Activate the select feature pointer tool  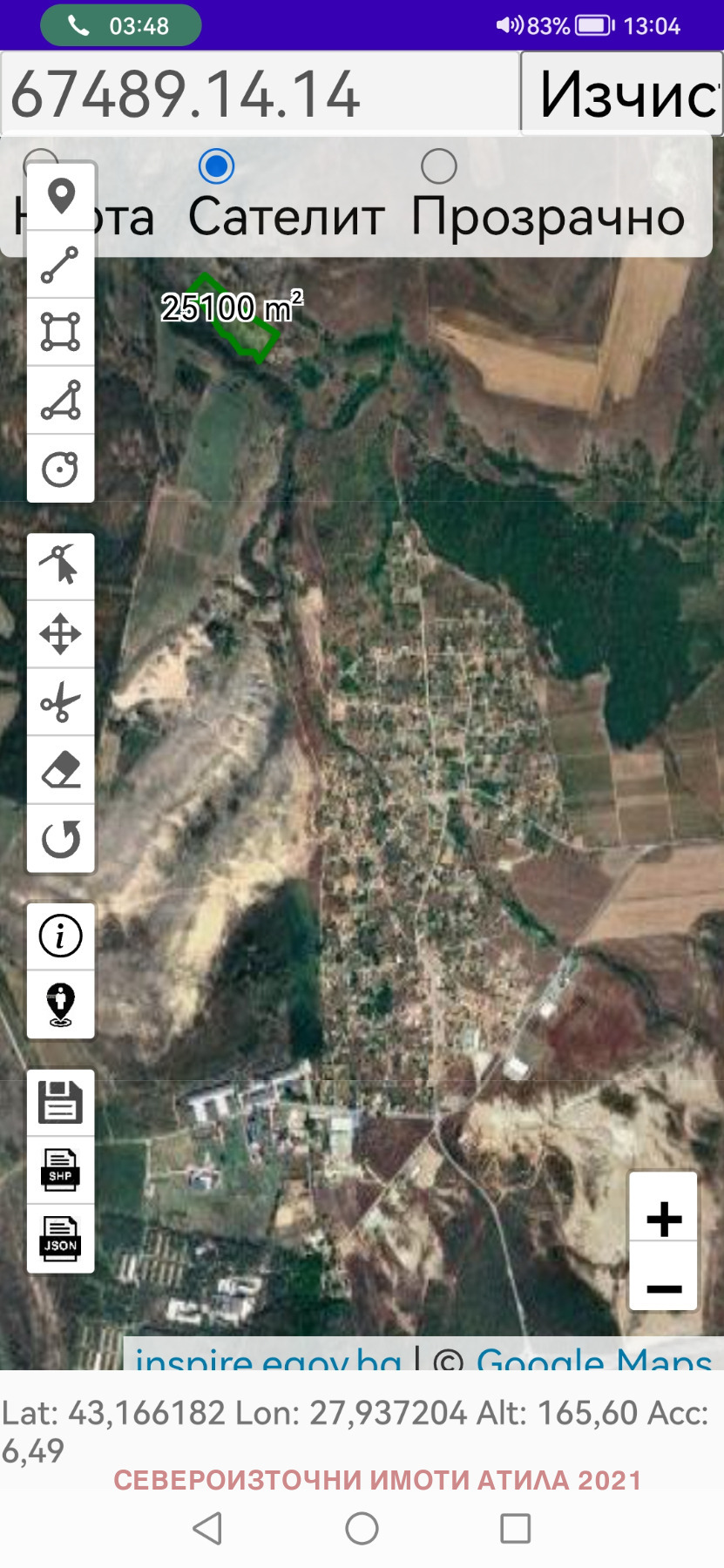tap(61, 566)
